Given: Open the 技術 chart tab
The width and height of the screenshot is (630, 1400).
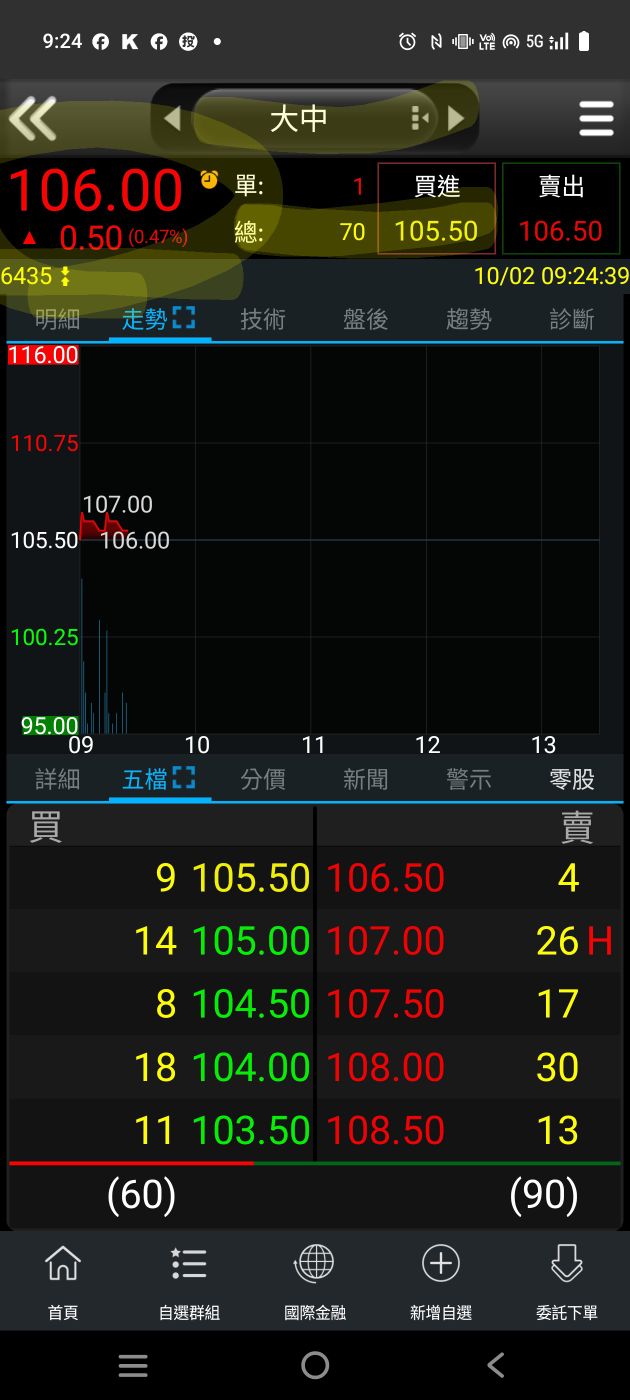Looking at the screenshot, I should (263, 319).
